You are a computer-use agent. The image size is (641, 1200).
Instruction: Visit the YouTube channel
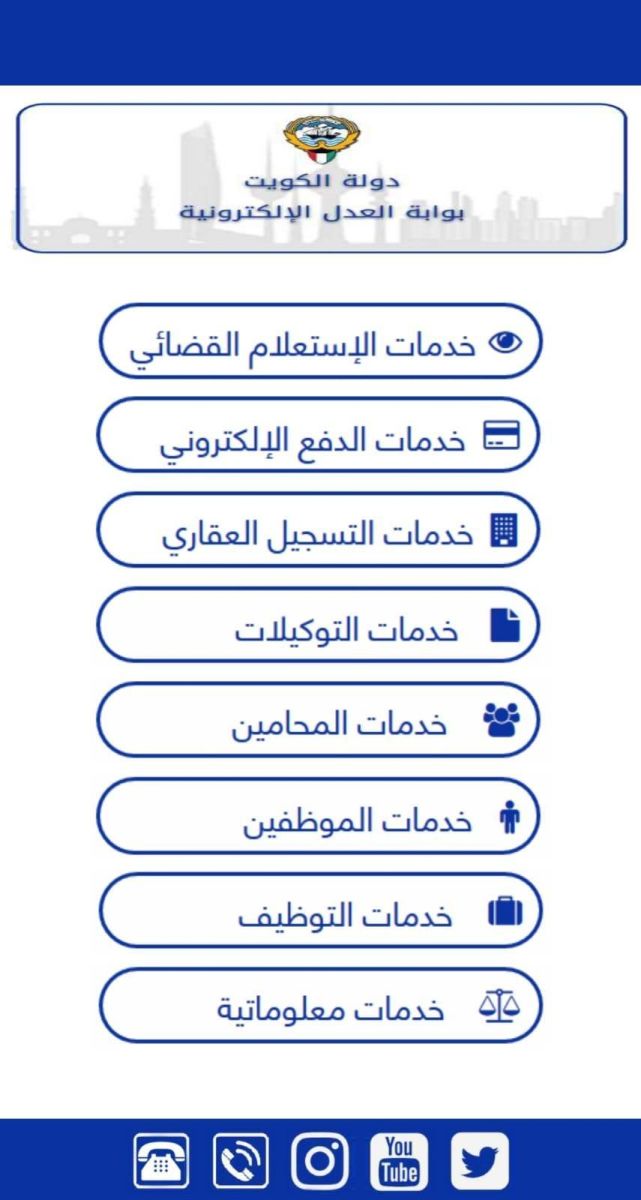pos(399,1161)
